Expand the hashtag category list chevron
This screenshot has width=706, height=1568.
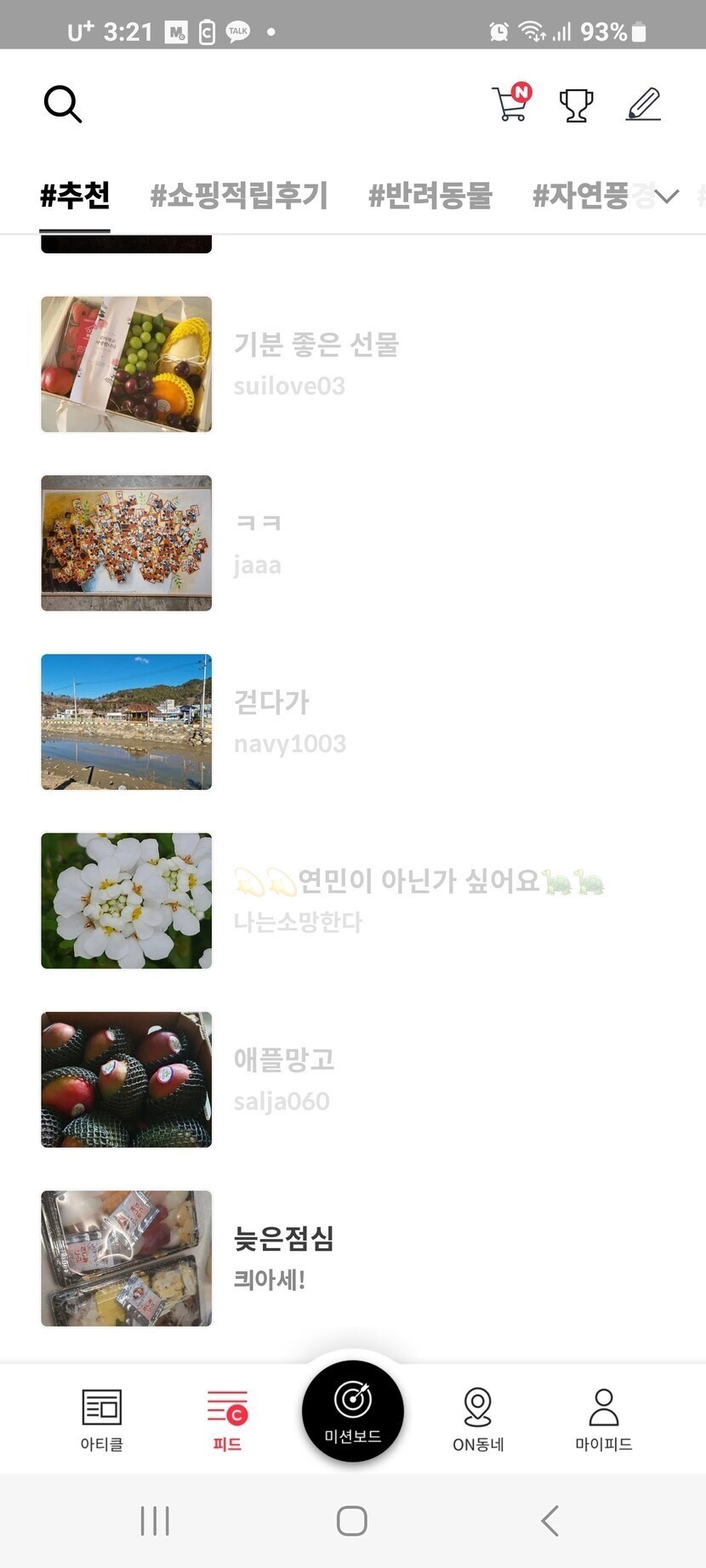pyautogui.click(x=668, y=196)
